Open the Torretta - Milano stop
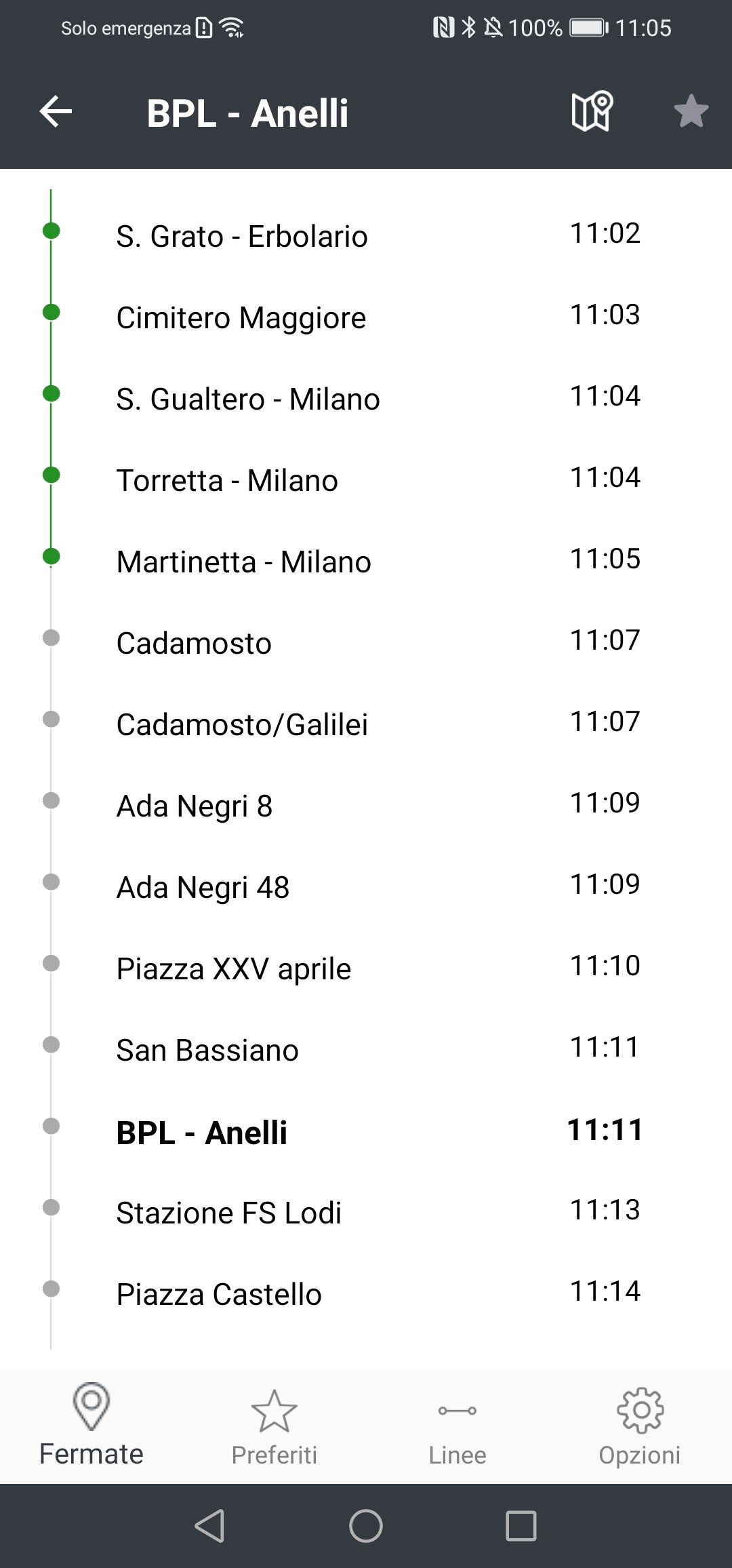The height and width of the screenshot is (1568, 732). tap(227, 481)
